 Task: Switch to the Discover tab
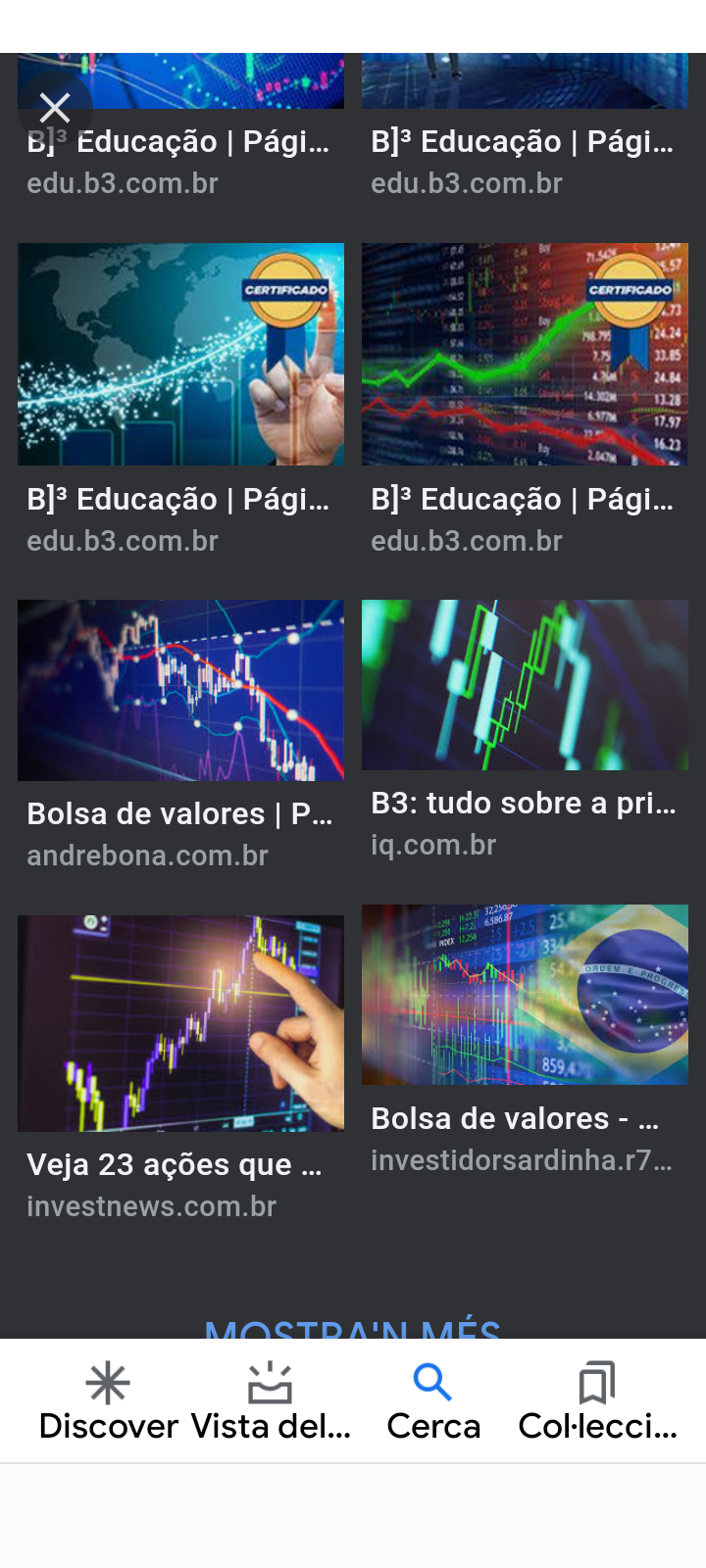(108, 1401)
